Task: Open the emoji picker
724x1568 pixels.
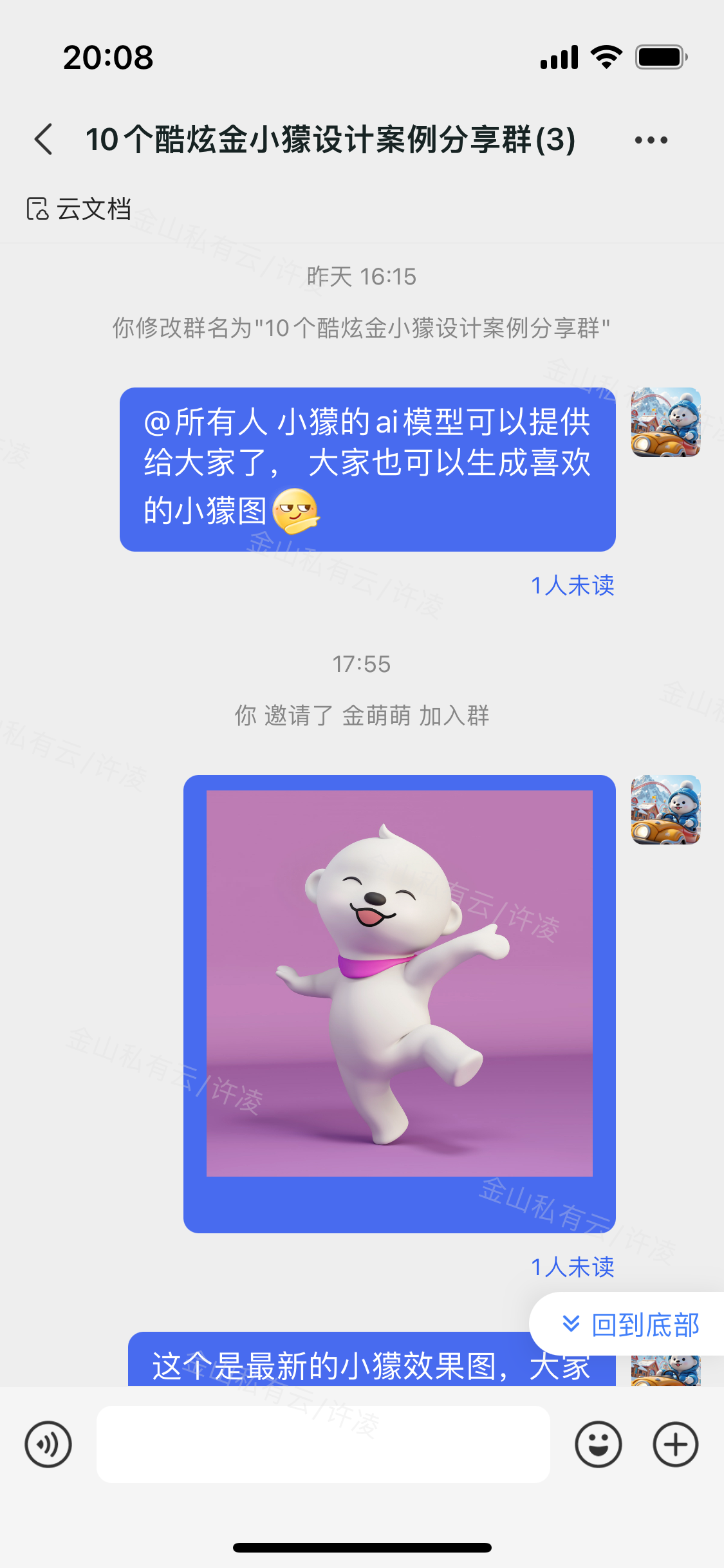Action: (598, 1444)
